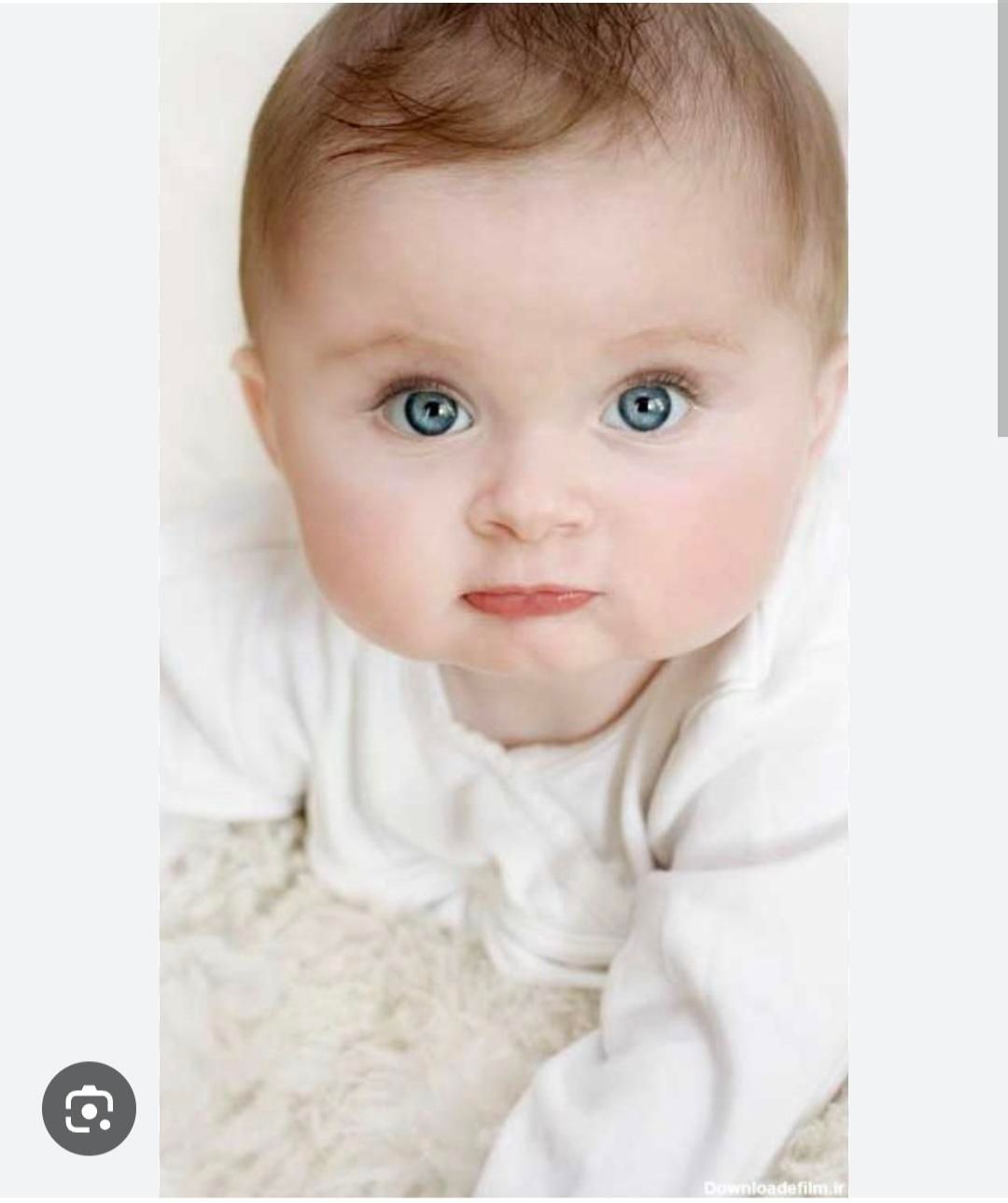Tap the baby photo to show viewer controls
This screenshot has height=1203, width=1008.
[x=504, y=597]
